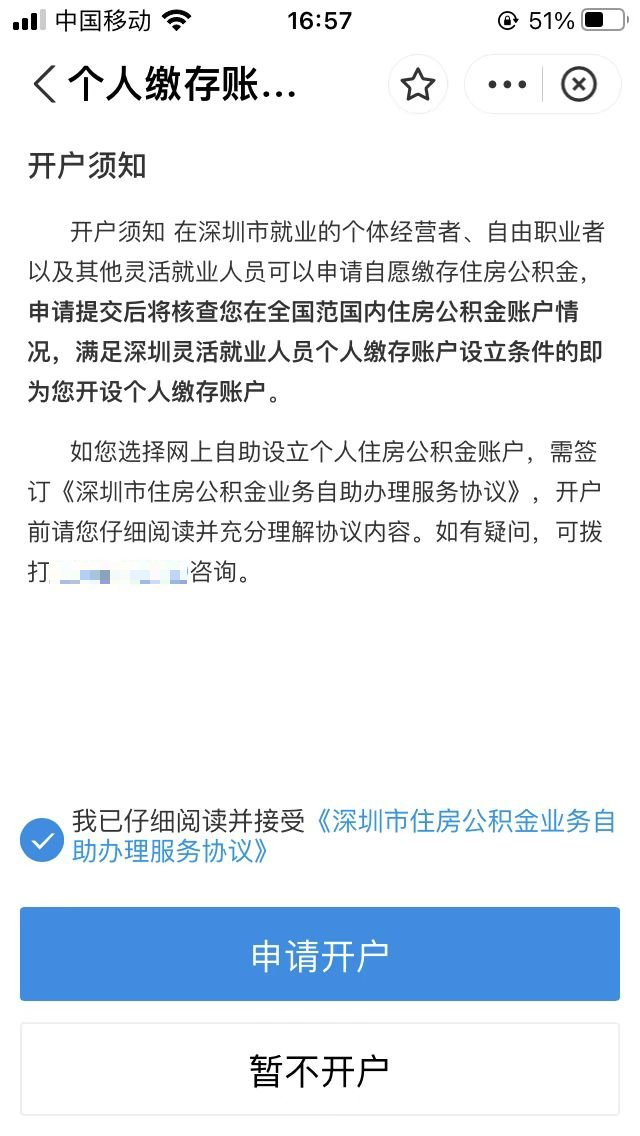The image size is (640, 1136).
Task: Select 暂不开户 to decline opening
Action: pyautogui.click(x=320, y=1070)
